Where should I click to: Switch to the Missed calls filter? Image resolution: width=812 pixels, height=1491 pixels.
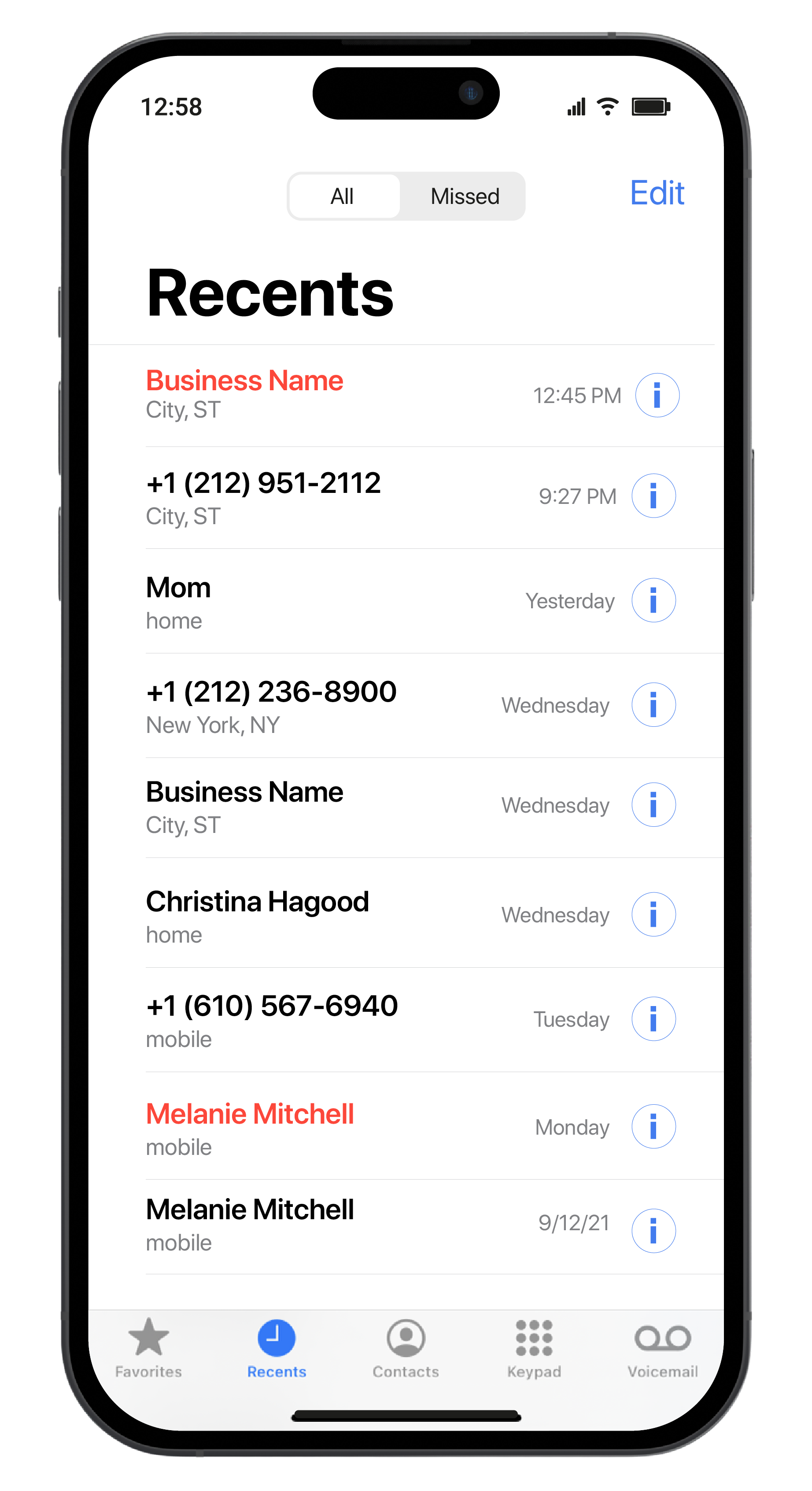coord(464,196)
